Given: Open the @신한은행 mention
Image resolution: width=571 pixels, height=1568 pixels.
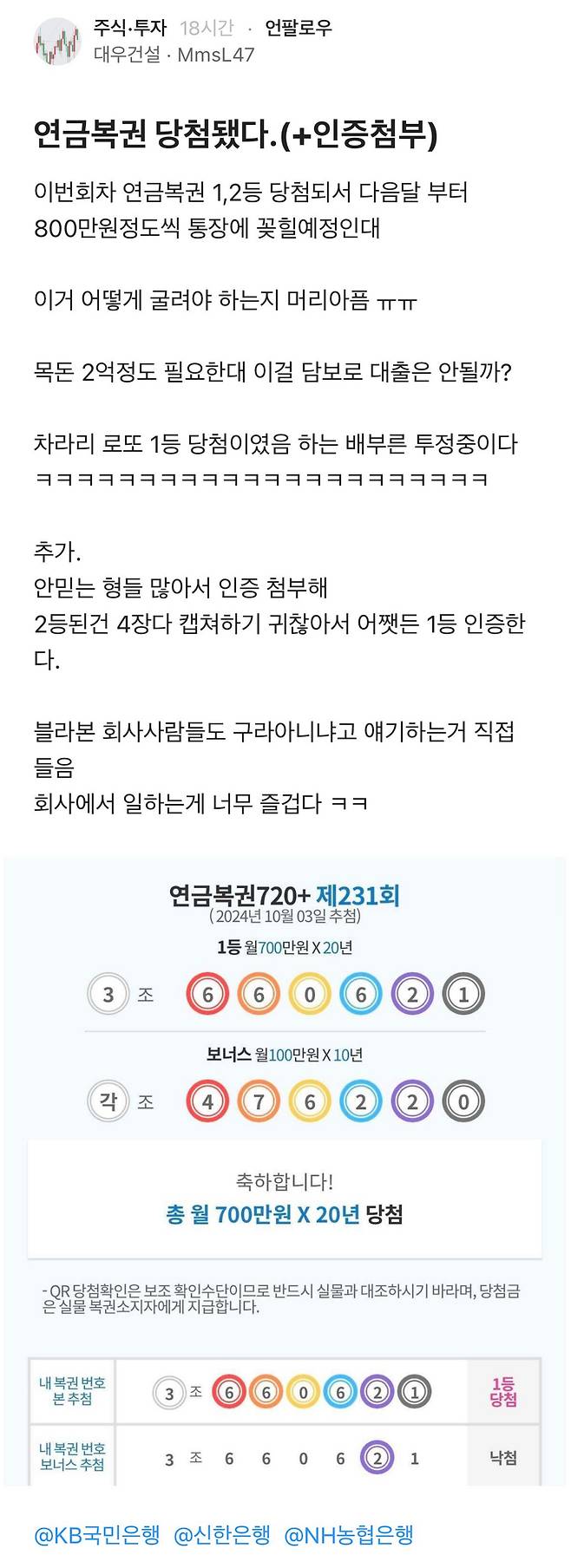Looking at the screenshot, I should pos(222,1535).
